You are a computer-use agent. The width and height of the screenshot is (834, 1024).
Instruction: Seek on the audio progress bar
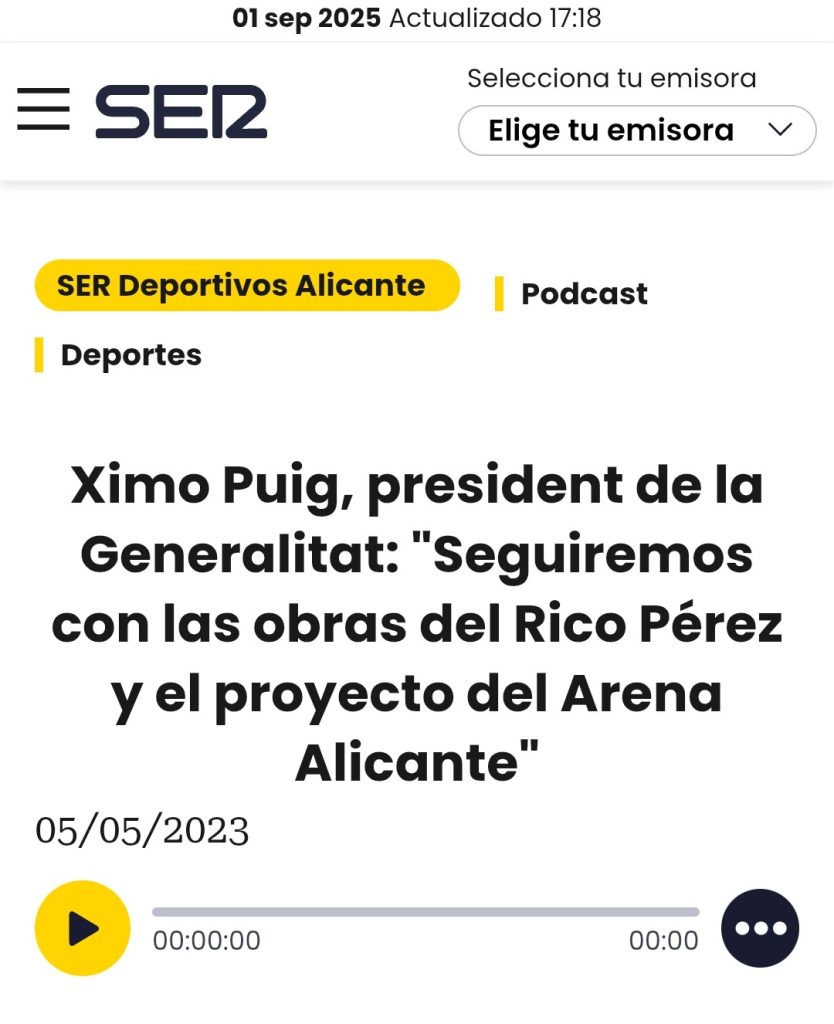tap(425, 912)
